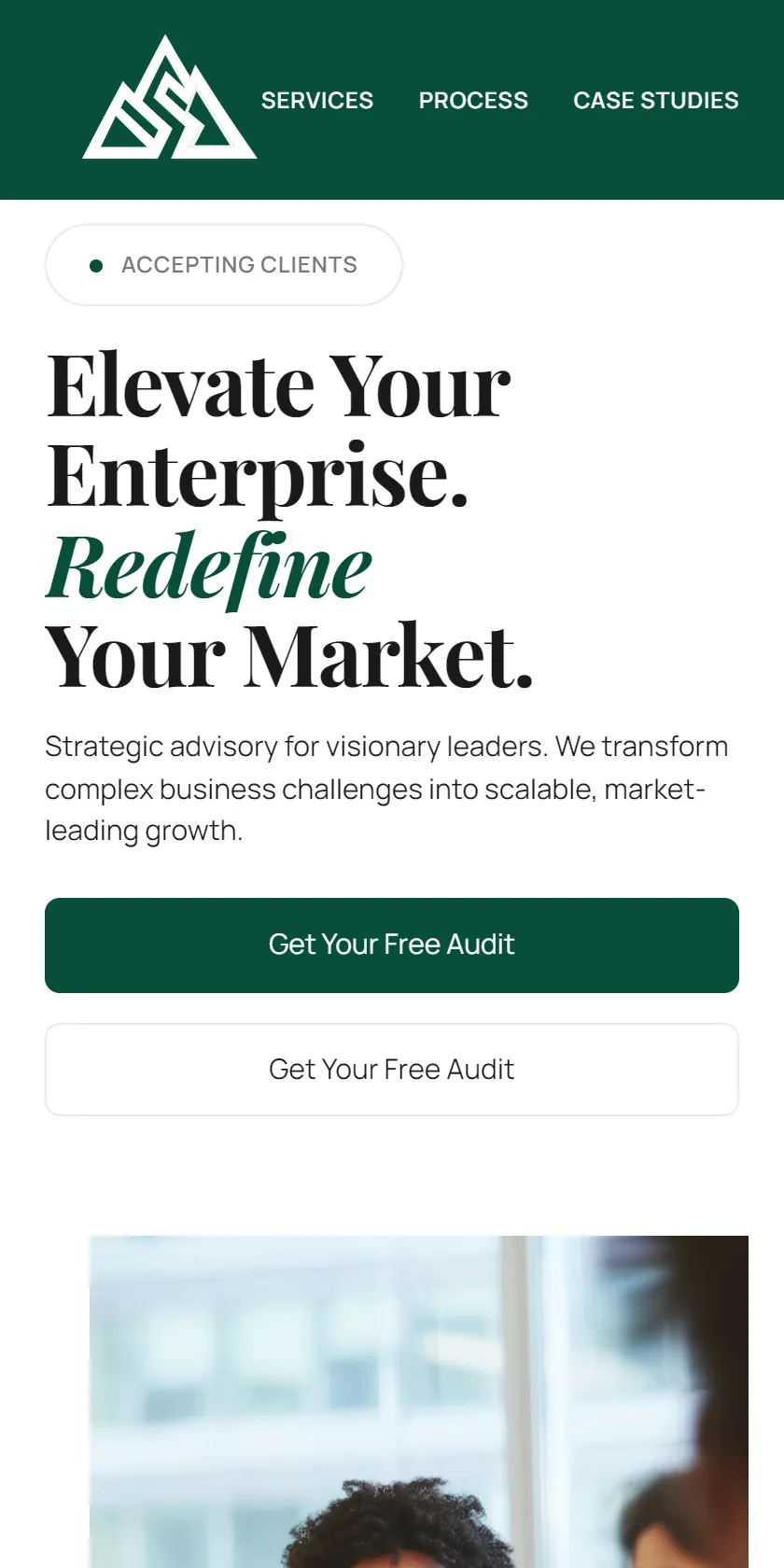784x1568 pixels.
Task: Tap the white outlined Get Your Free Audit button
Action: [392, 1069]
